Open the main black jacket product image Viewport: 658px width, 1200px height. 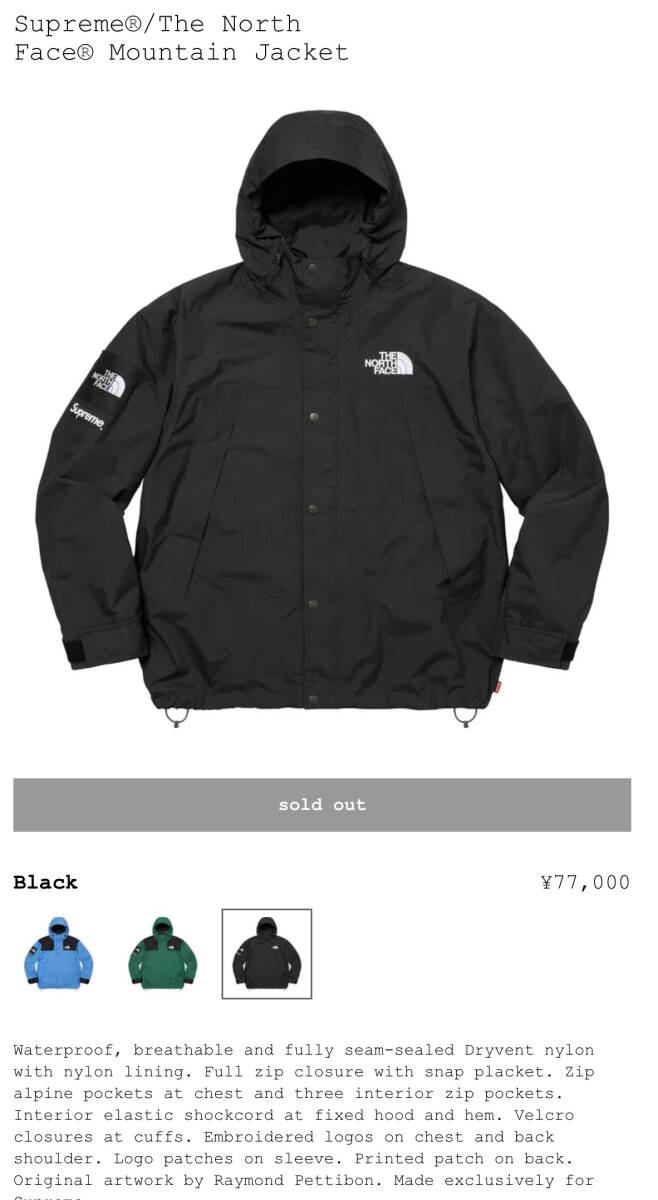(x=322, y=420)
